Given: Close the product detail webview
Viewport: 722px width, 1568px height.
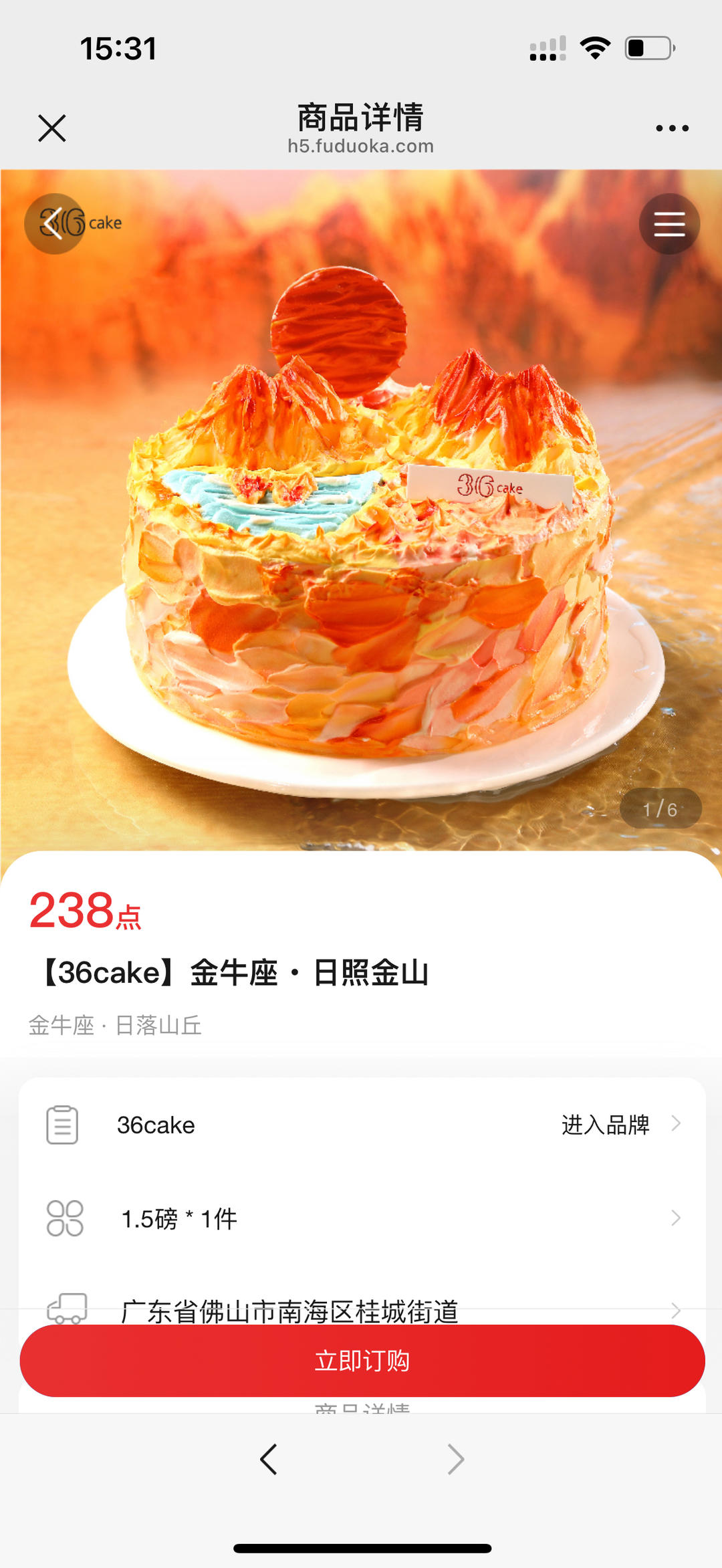Looking at the screenshot, I should (x=52, y=128).
